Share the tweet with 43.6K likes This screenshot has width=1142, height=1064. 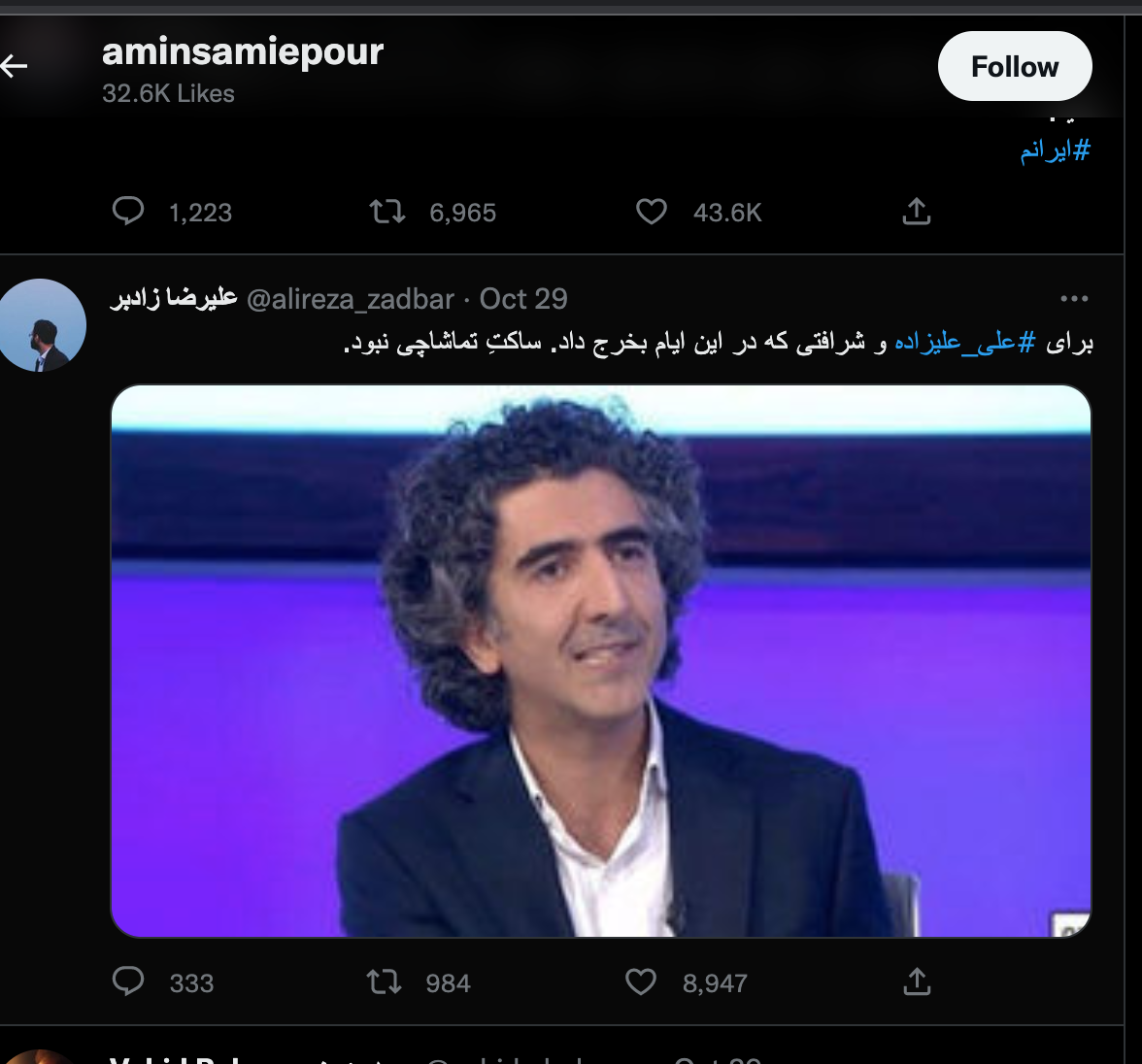point(916,212)
